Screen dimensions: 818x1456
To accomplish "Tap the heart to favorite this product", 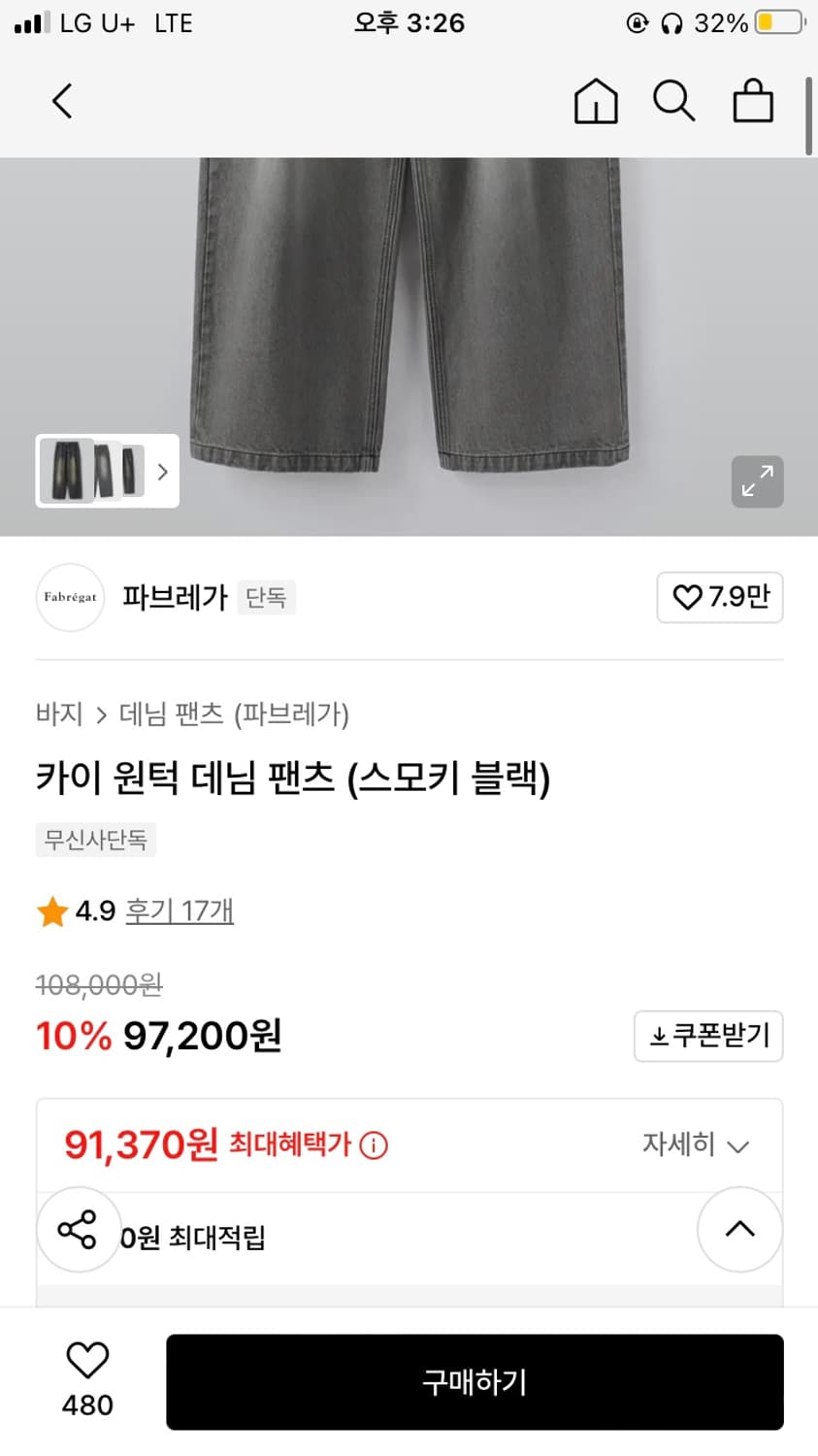I will click(87, 1362).
